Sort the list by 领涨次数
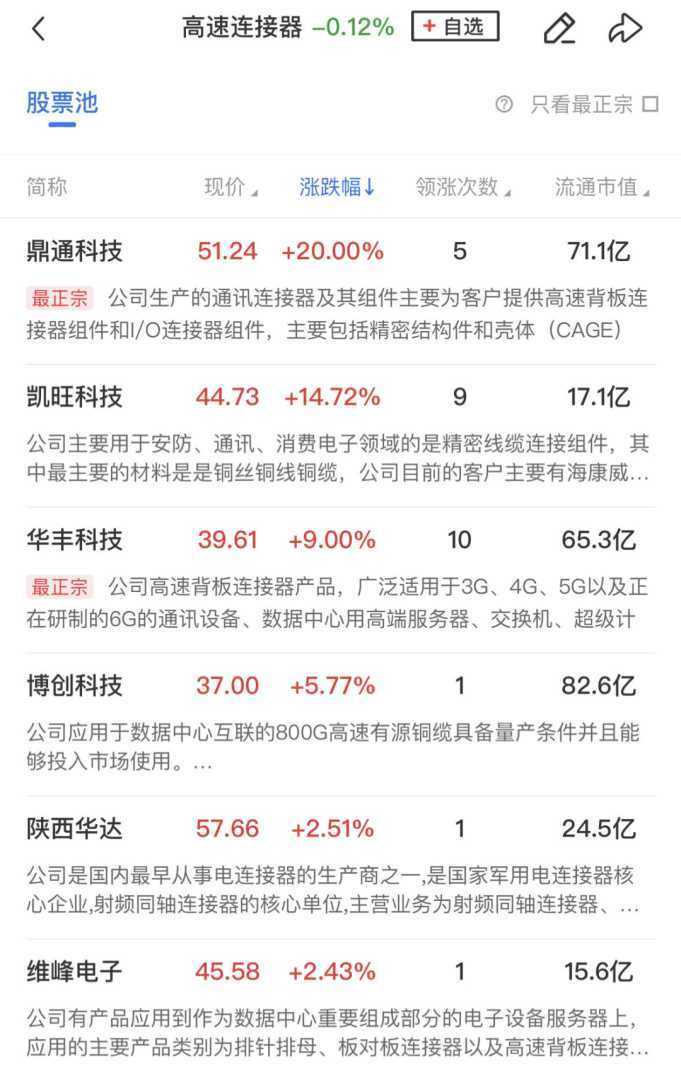 [463, 187]
